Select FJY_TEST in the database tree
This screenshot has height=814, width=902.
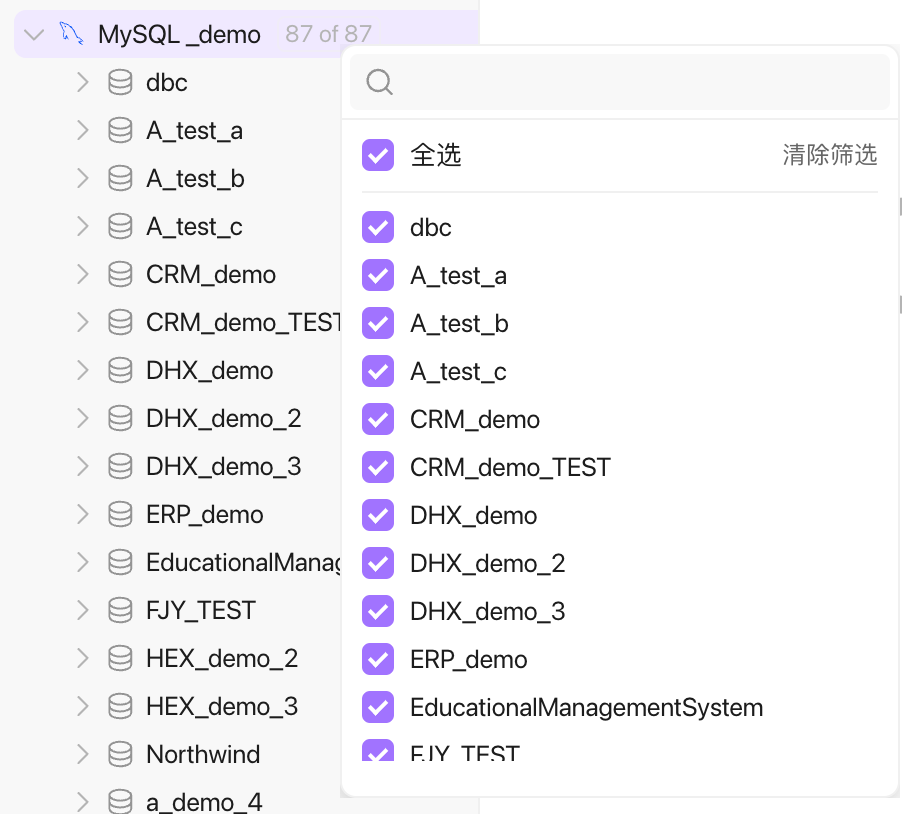[200, 610]
